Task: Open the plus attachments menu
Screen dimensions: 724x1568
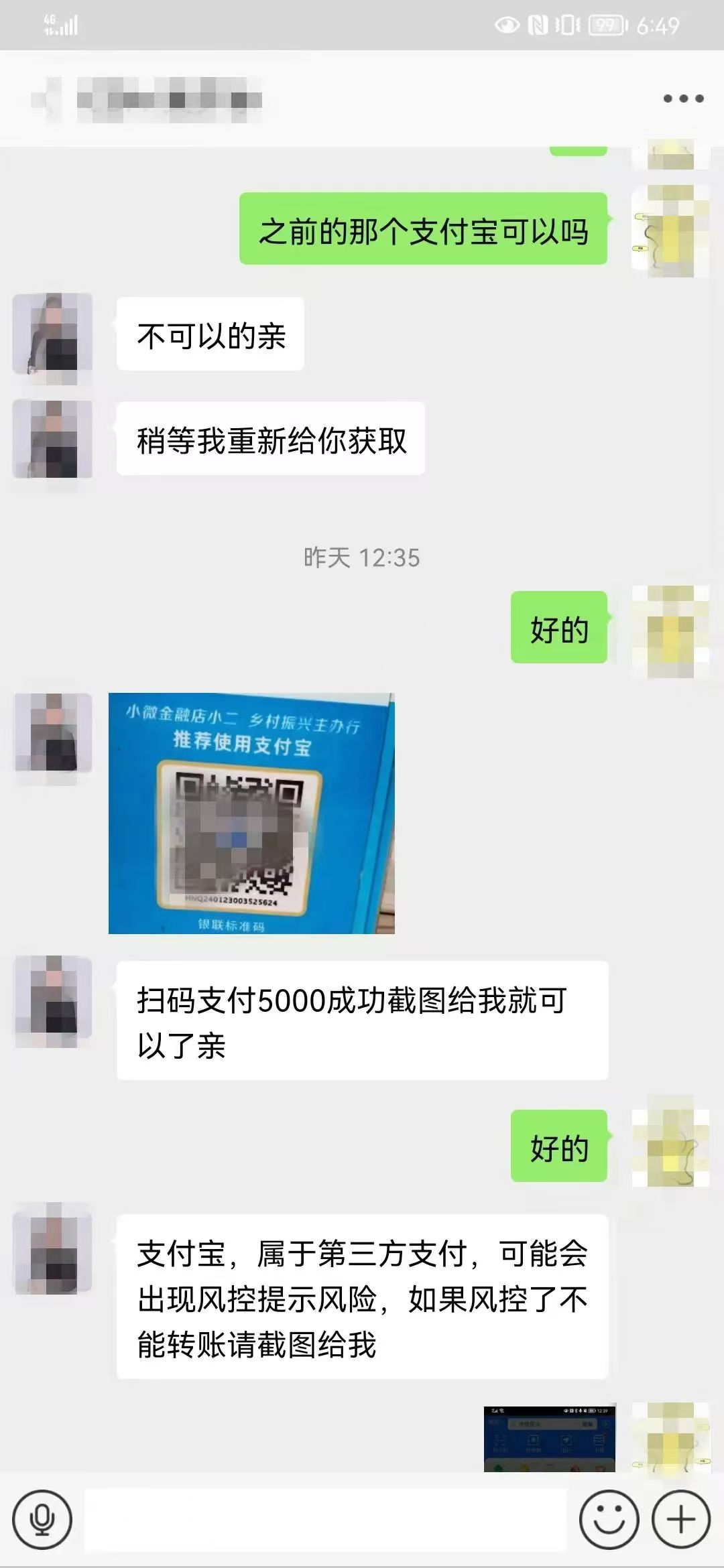Action: (681, 1519)
